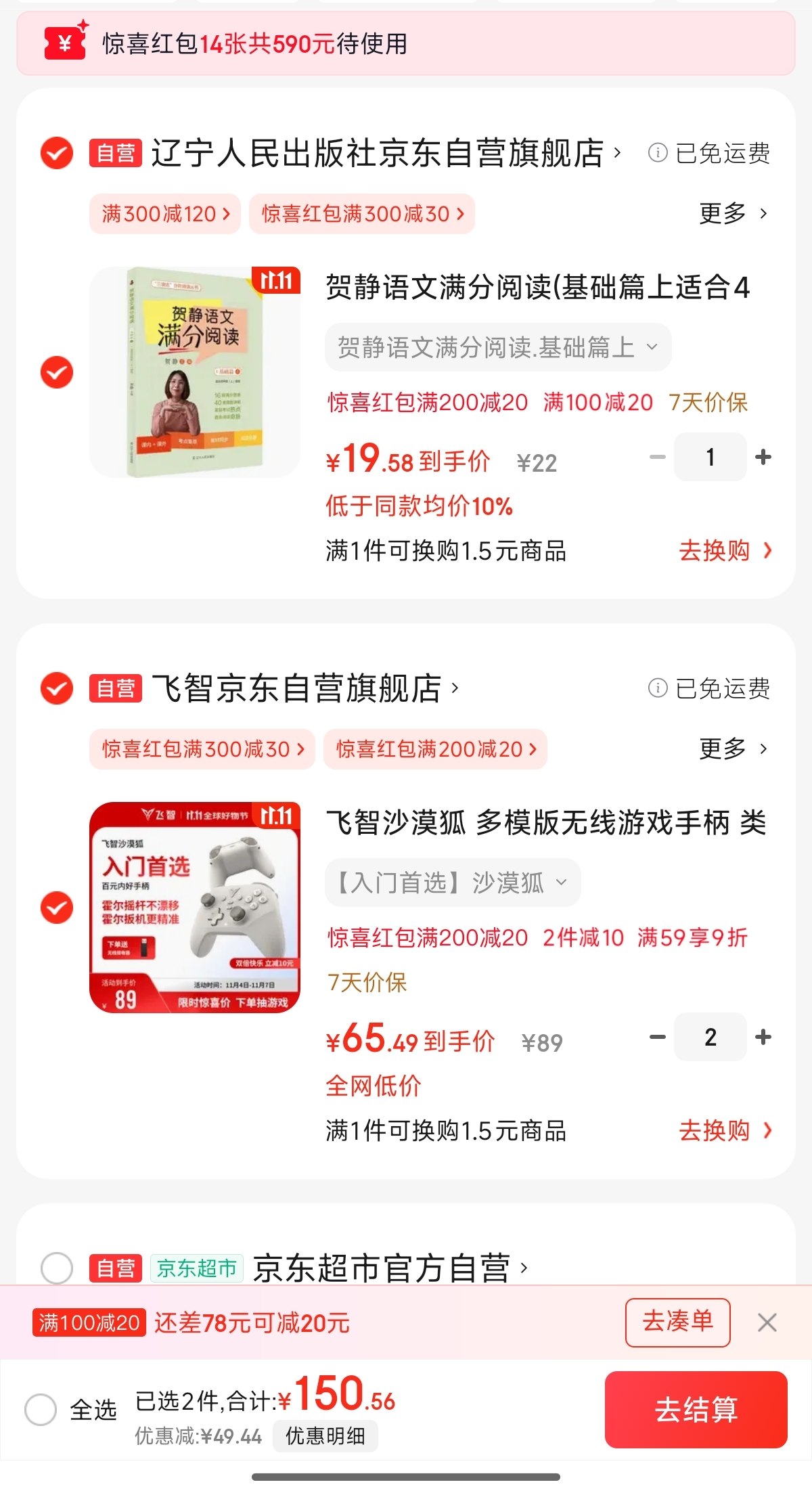Open 优惠明细 discount details
The height and width of the screenshot is (1493, 812).
(325, 1435)
